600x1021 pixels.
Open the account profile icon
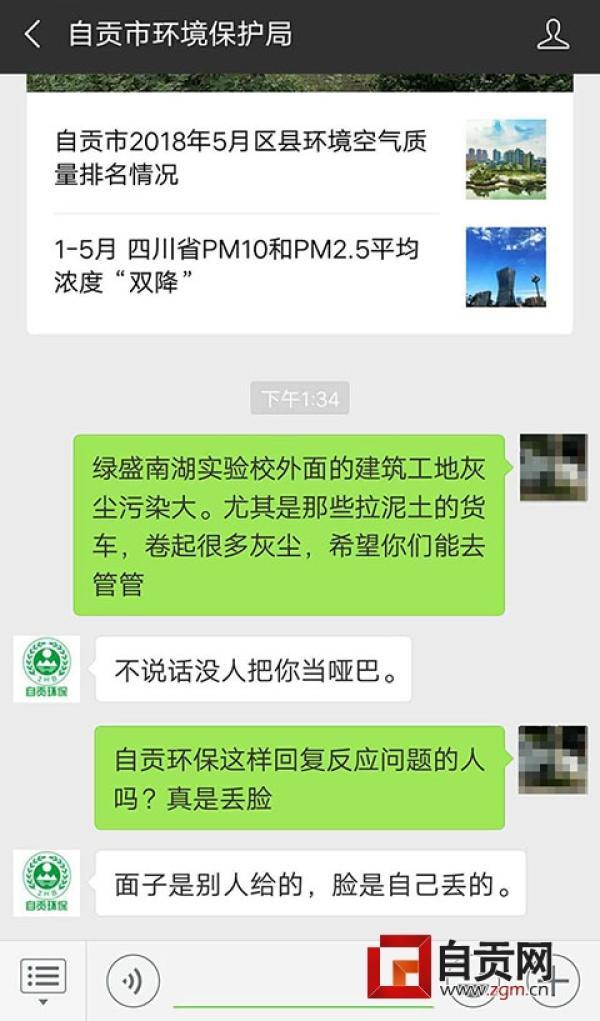tap(552, 35)
